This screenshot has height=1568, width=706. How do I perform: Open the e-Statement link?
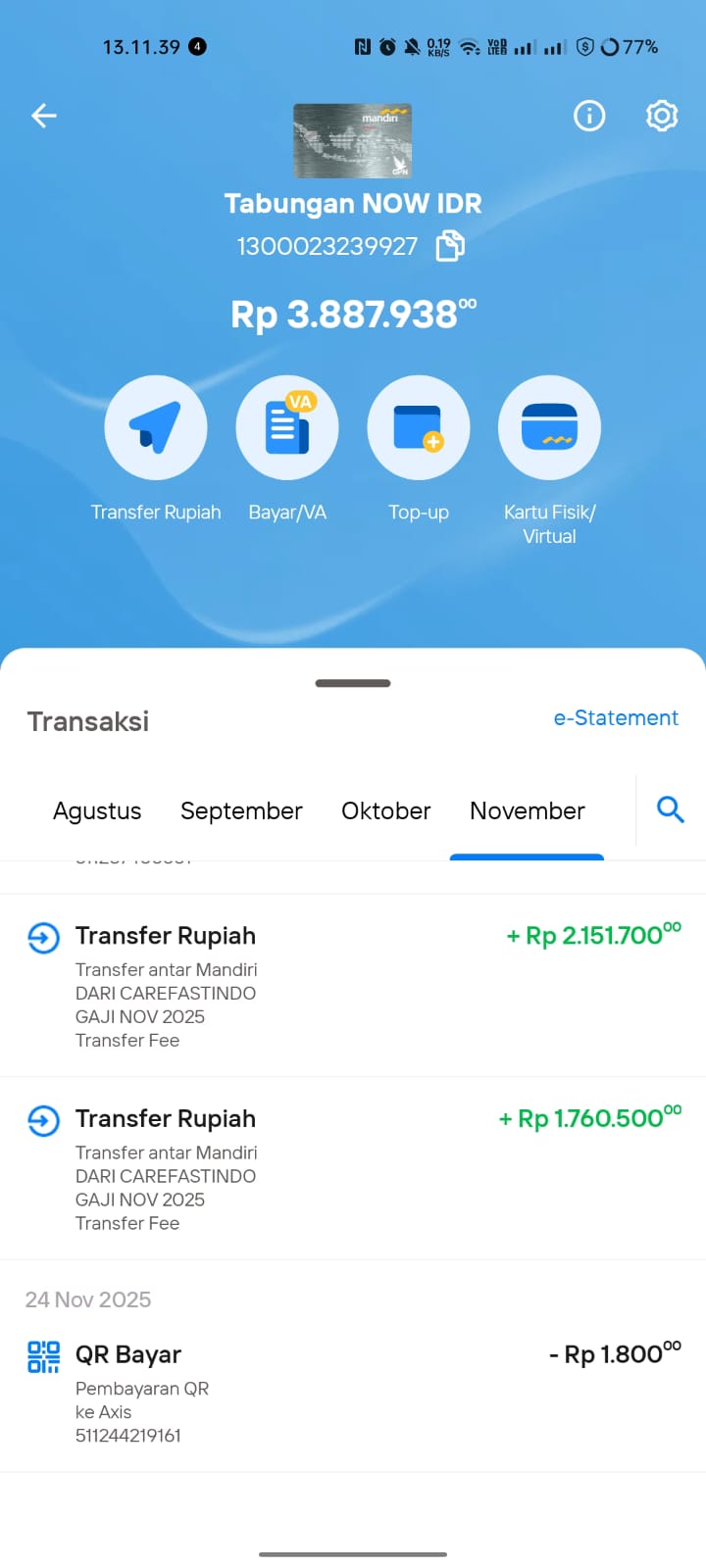pos(616,718)
